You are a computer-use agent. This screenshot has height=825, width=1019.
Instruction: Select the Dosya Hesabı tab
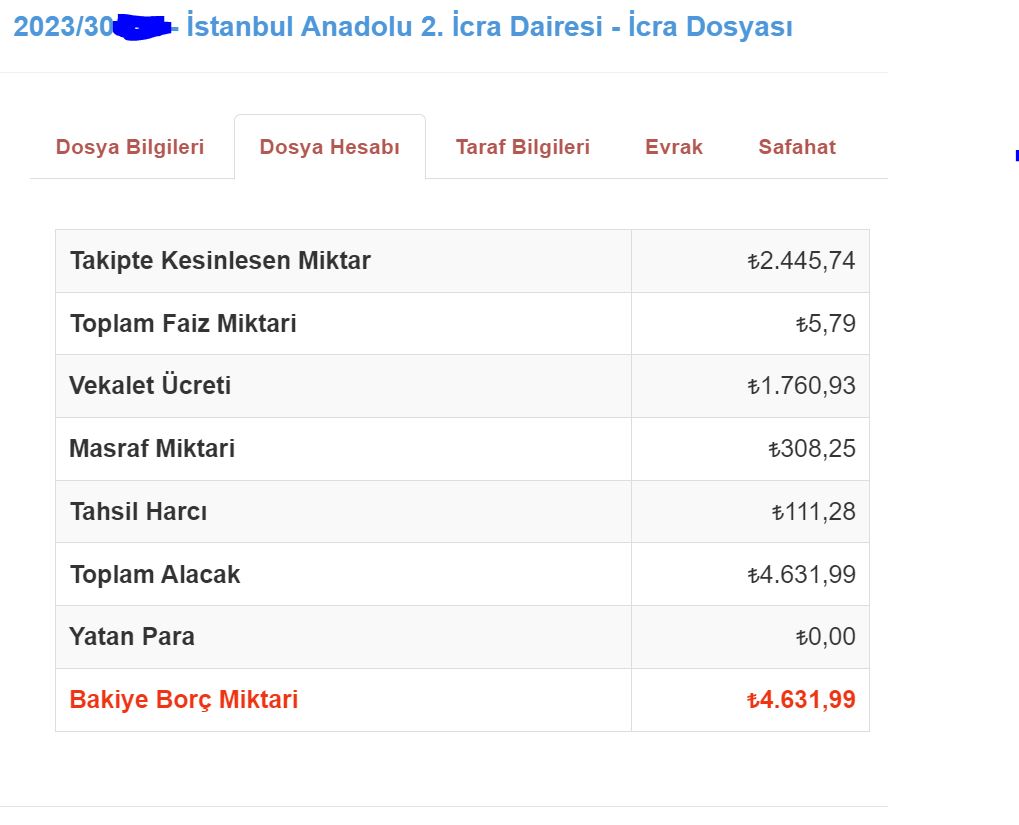click(x=329, y=147)
